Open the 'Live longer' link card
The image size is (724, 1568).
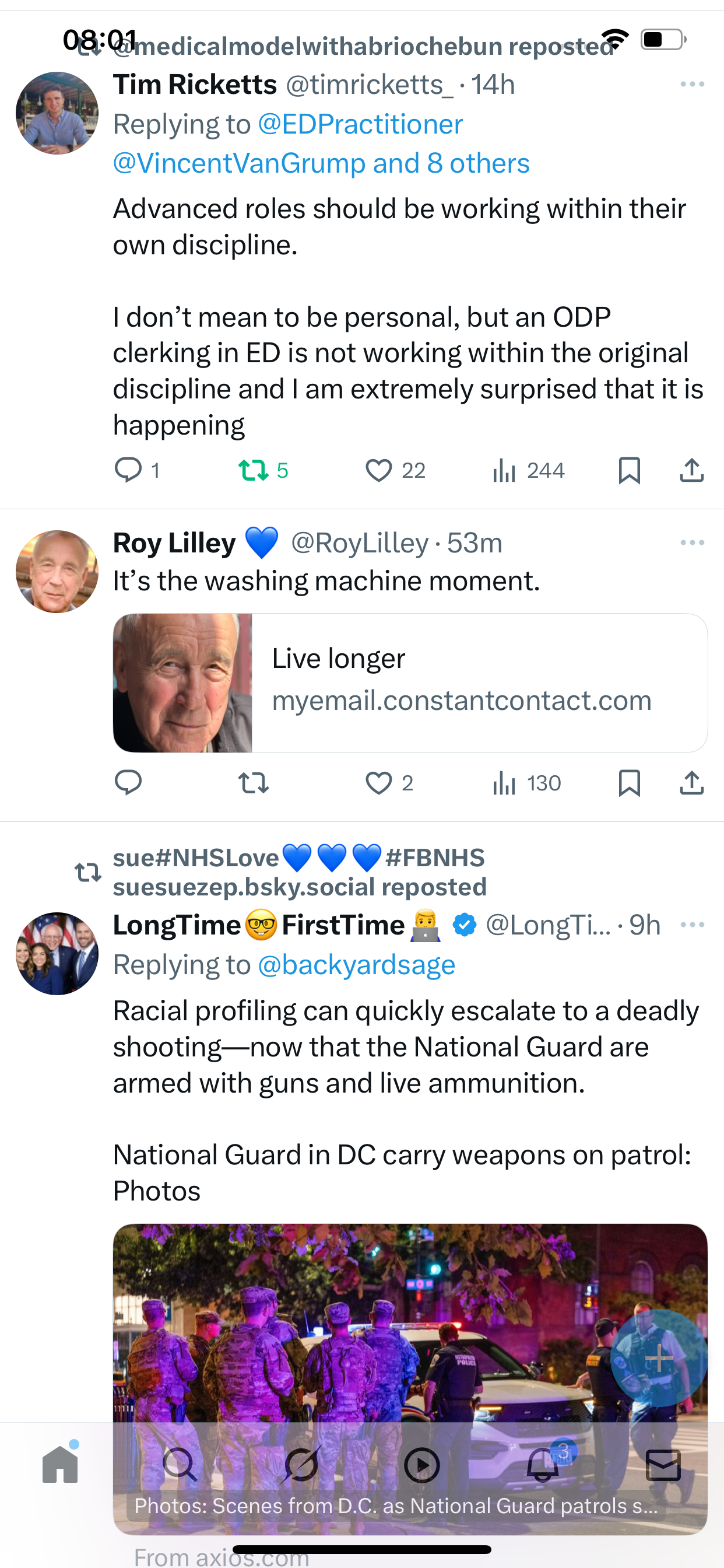[410, 682]
